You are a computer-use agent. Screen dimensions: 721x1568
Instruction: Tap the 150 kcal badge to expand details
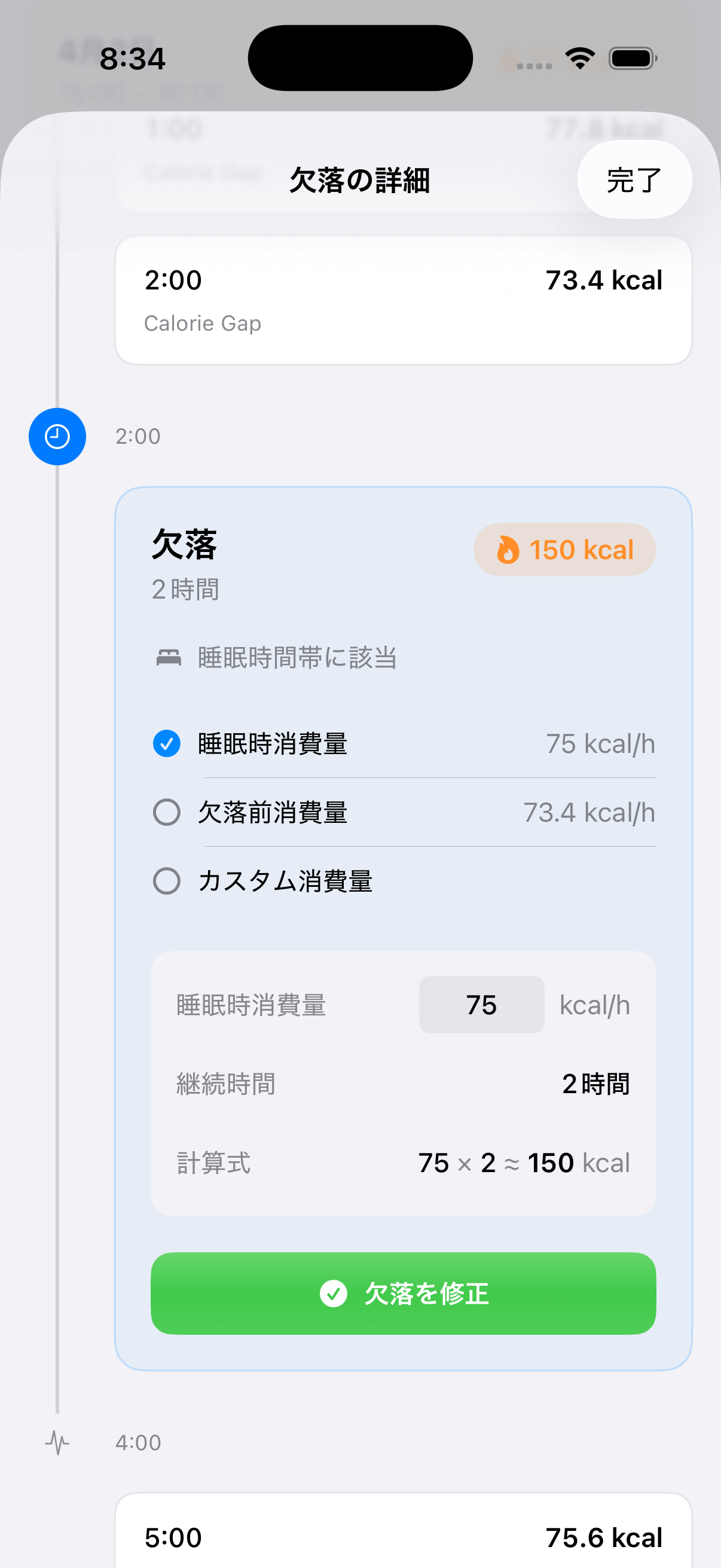pos(564,549)
